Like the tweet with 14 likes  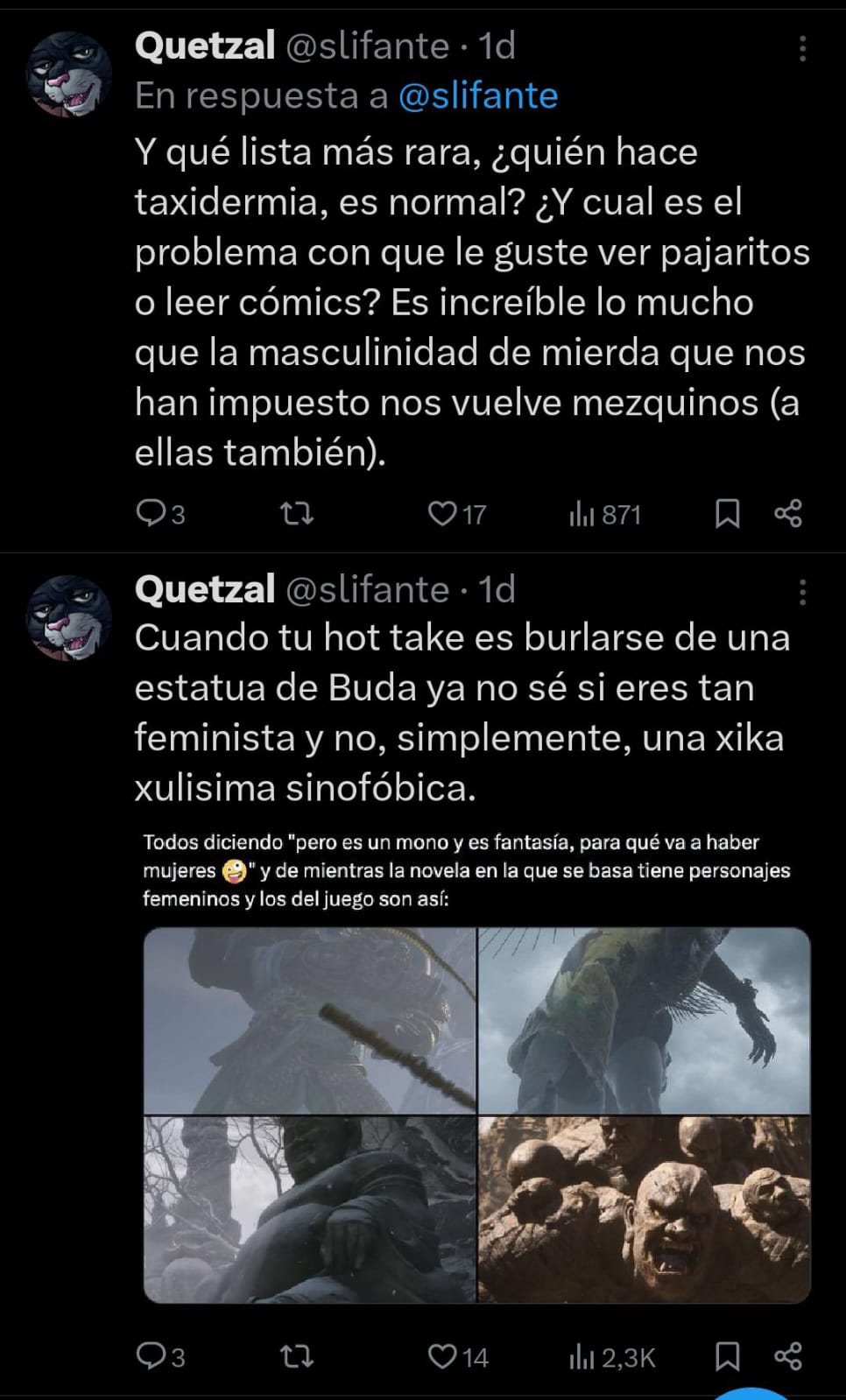(x=457, y=1357)
